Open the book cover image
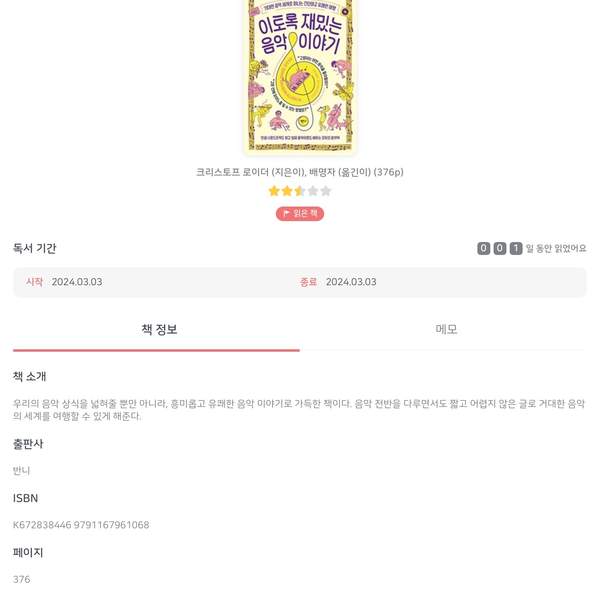This screenshot has height=600, width=600. click(x=300, y=75)
